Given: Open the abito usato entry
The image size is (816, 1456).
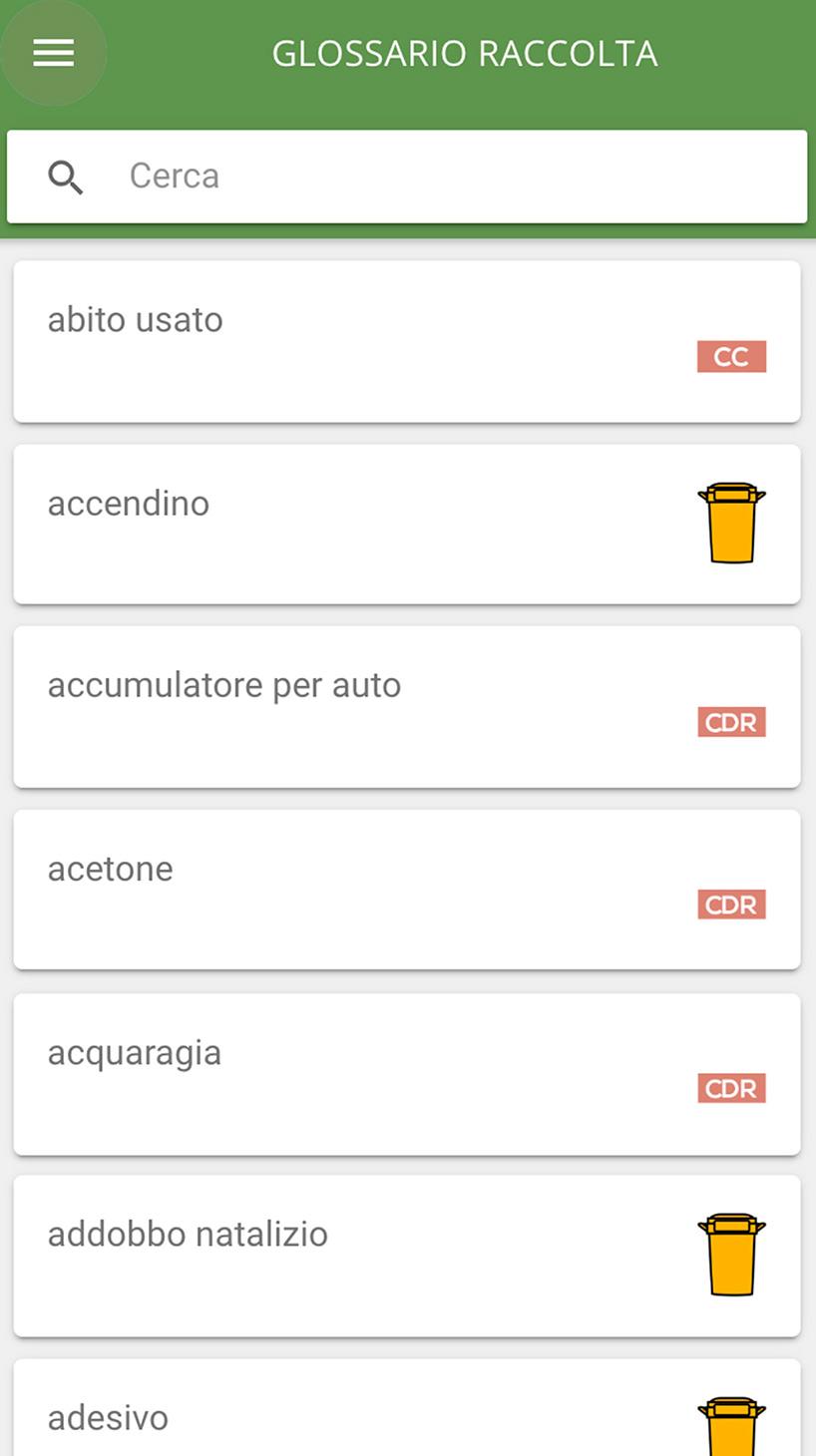Looking at the screenshot, I should (x=407, y=341).
